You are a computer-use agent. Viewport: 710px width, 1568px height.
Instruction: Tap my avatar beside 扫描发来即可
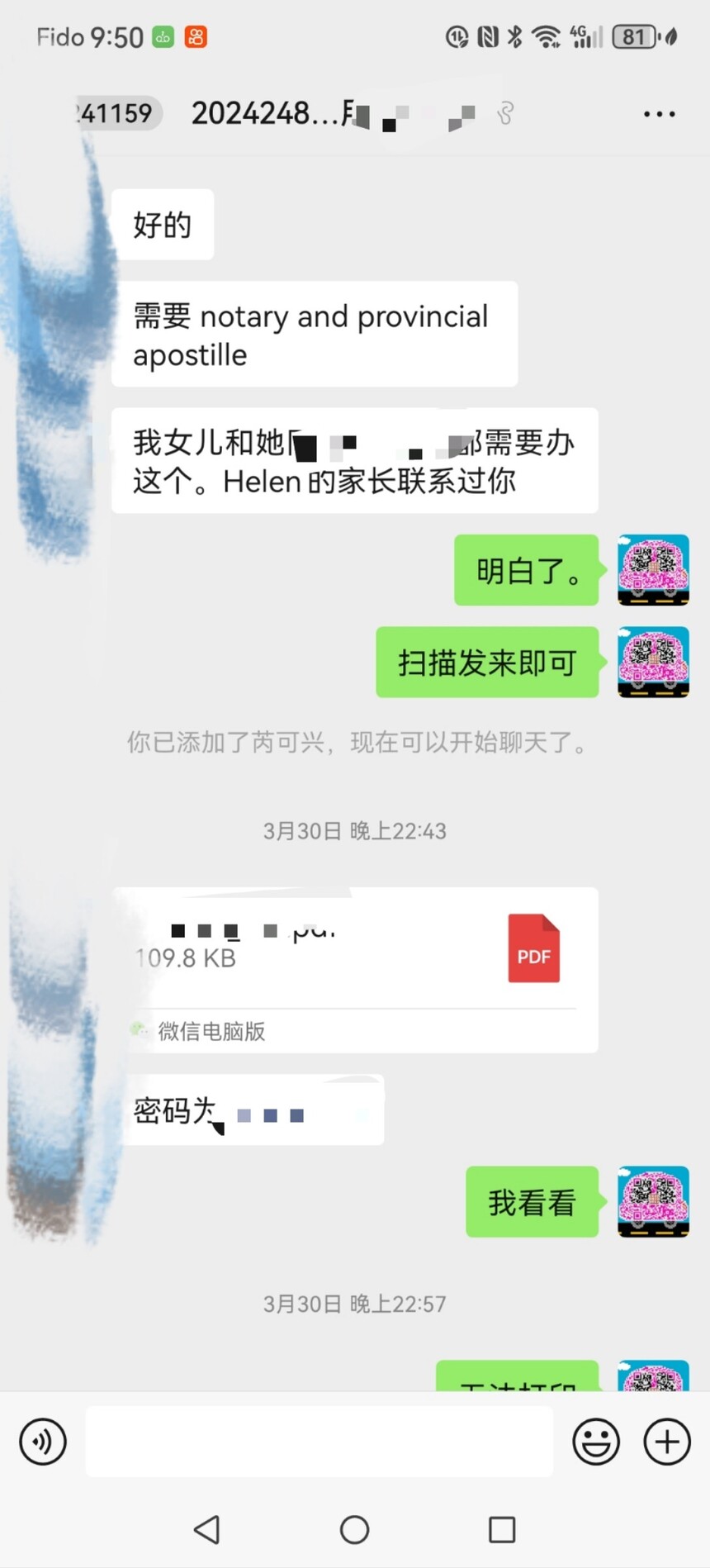pyautogui.click(x=653, y=662)
